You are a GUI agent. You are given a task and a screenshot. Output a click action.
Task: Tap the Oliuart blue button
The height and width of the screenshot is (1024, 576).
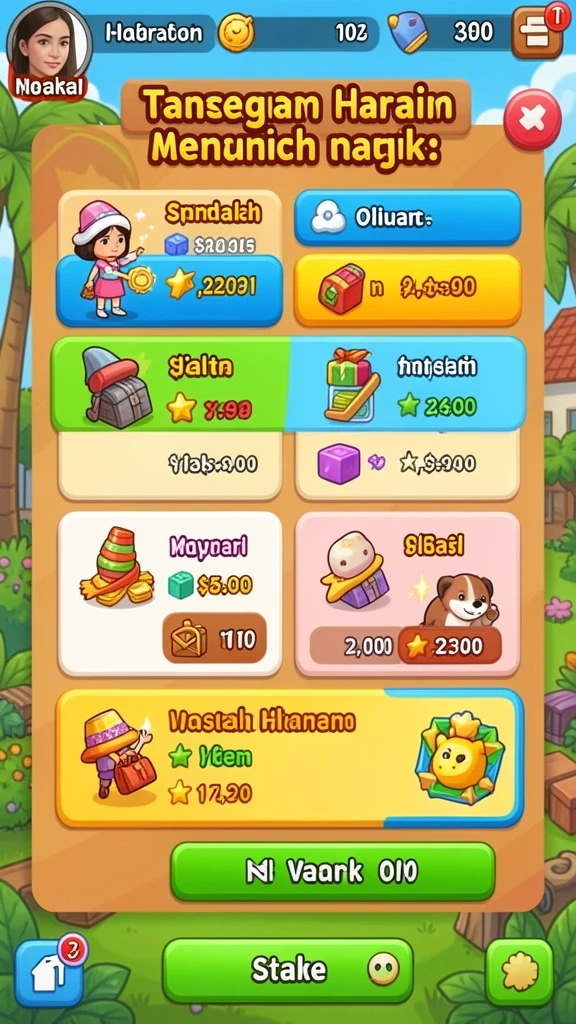(x=408, y=218)
